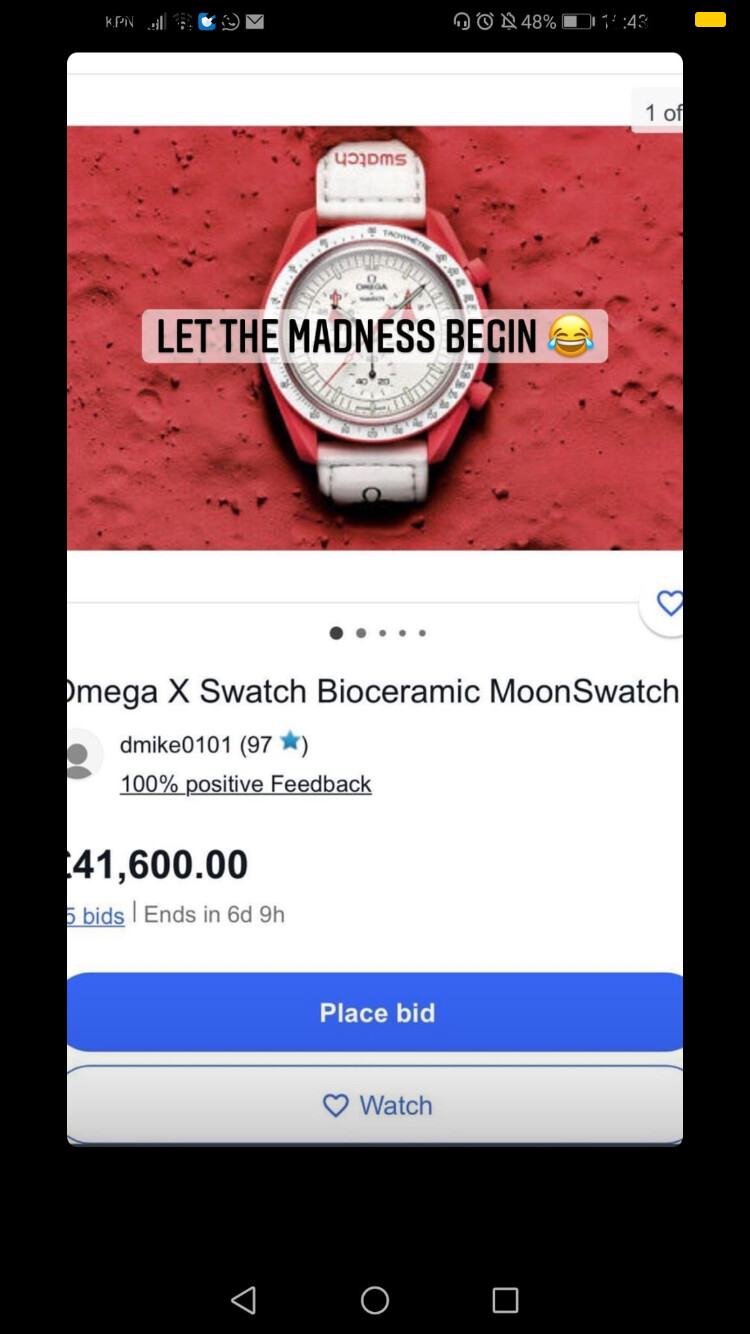Image resolution: width=750 pixels, height=1334 pixels.
Task: Go back with the system back button
Action: click(x=244, y=1300)
